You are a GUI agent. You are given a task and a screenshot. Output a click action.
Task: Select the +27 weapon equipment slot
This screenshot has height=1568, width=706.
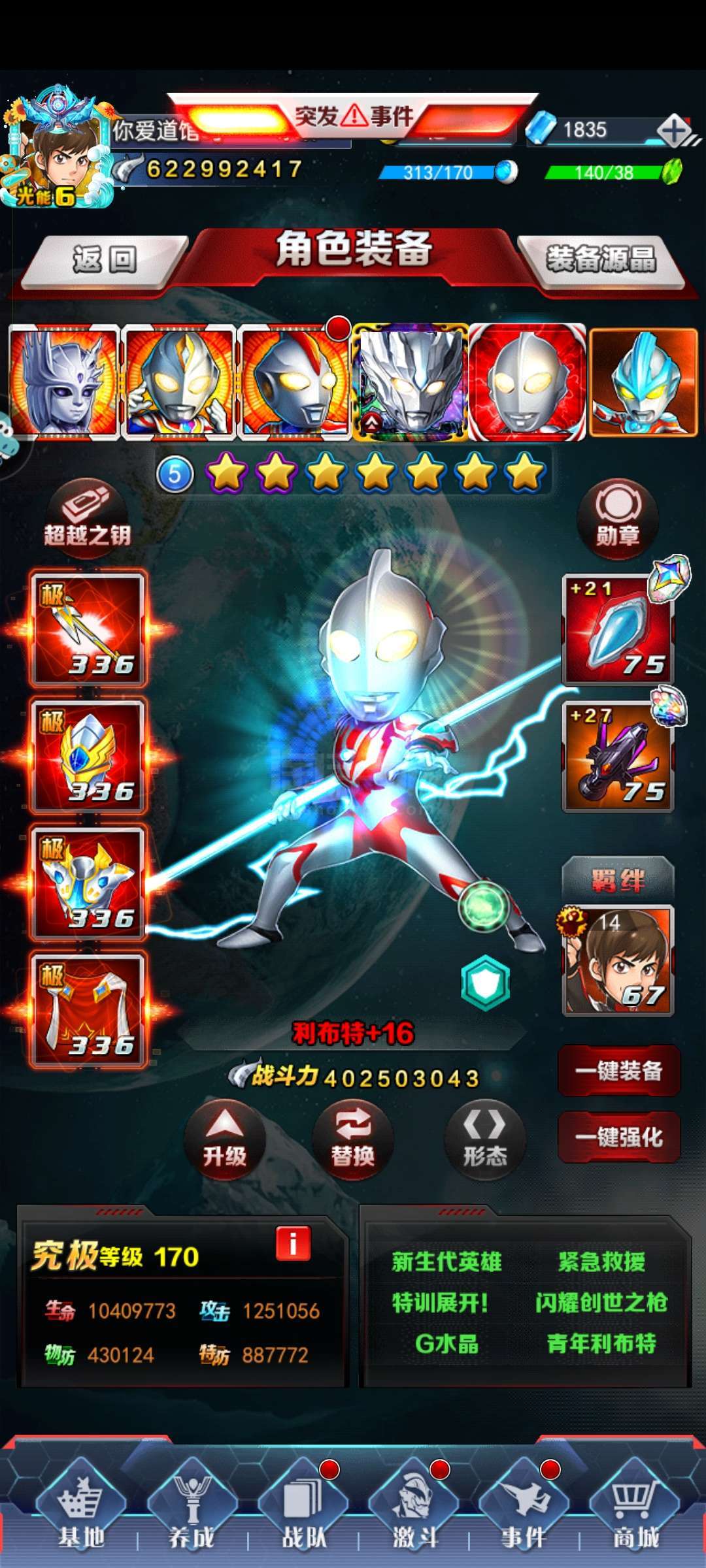pyautogui.click(x=618, y=757)
